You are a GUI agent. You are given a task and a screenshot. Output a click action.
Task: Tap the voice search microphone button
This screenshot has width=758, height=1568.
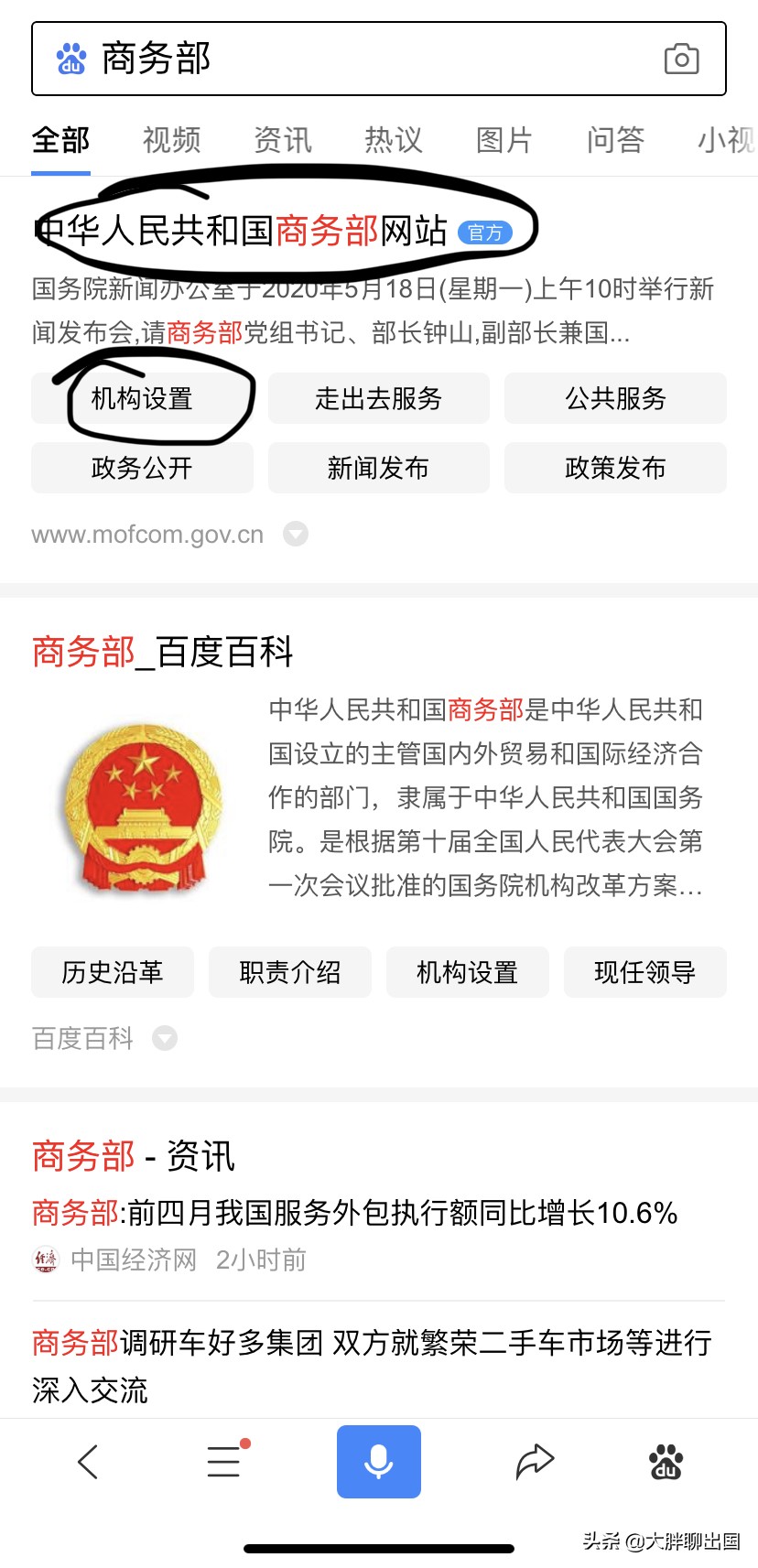(378, 1461)
